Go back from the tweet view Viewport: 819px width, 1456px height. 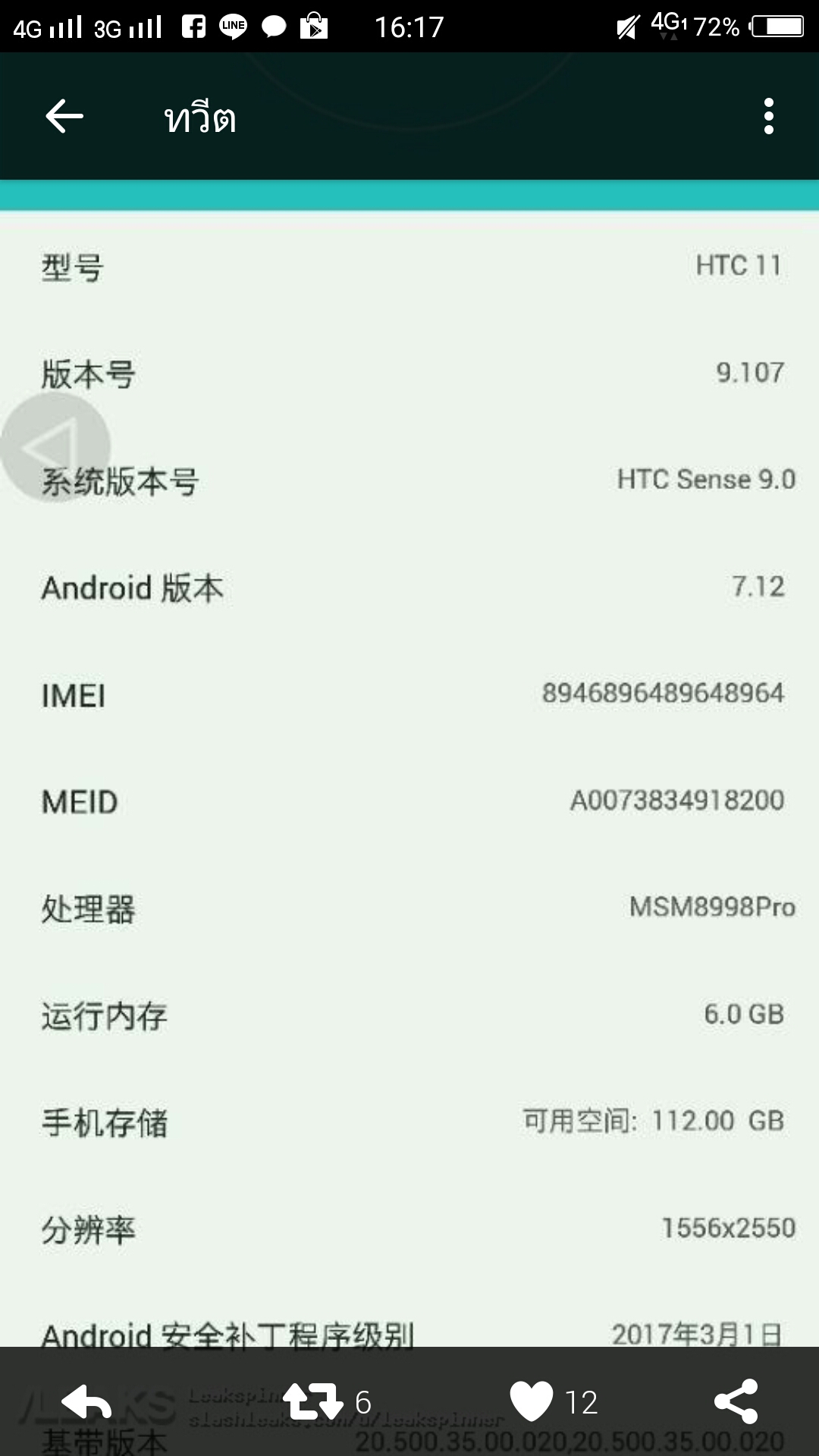tap(64, 117)
